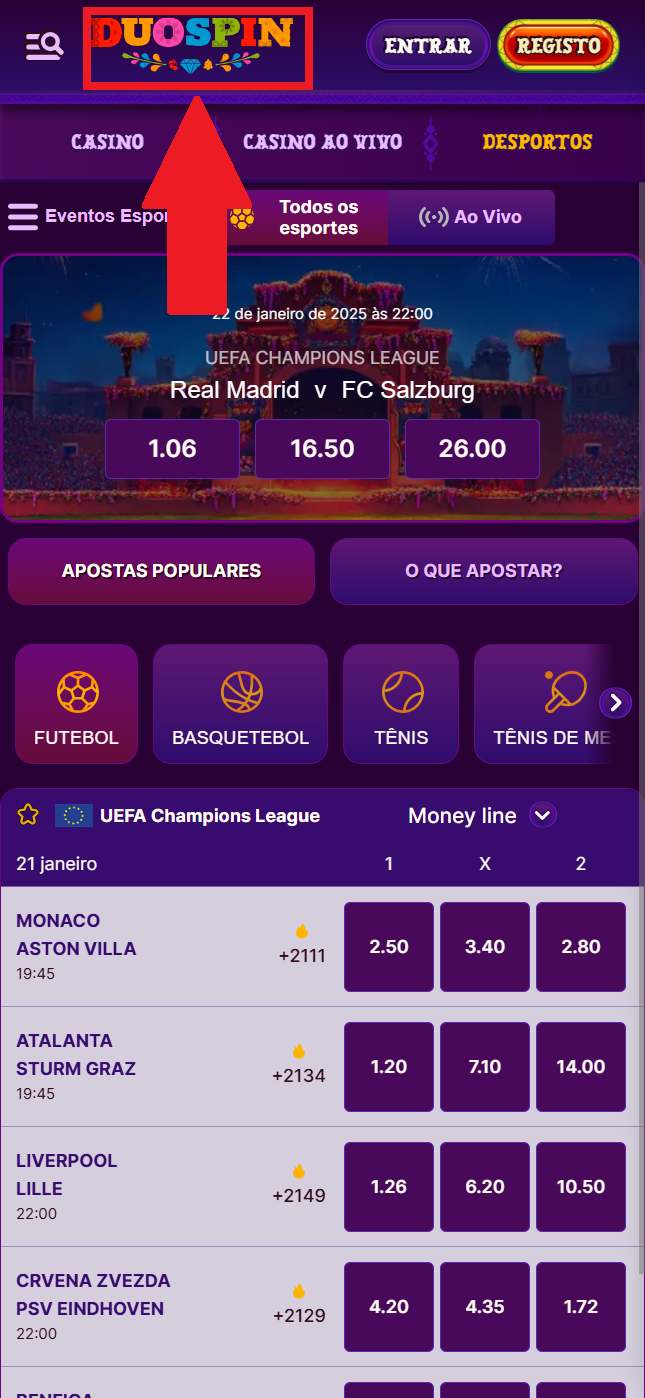The height and width of the screenshot is (1398, 645).
Task: Switch to Ao Vivo live events
Action: pyautogui.click(x=470, y=217)
